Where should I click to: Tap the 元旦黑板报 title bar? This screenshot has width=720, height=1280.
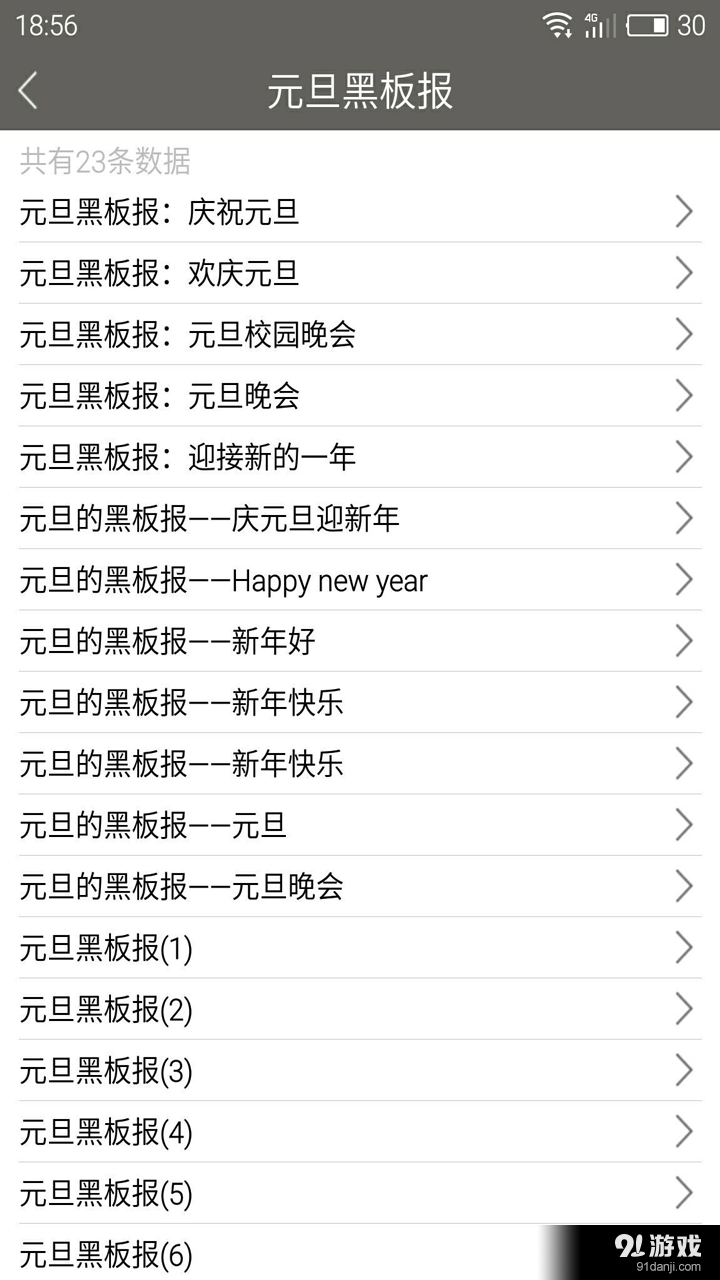(360, 91)
